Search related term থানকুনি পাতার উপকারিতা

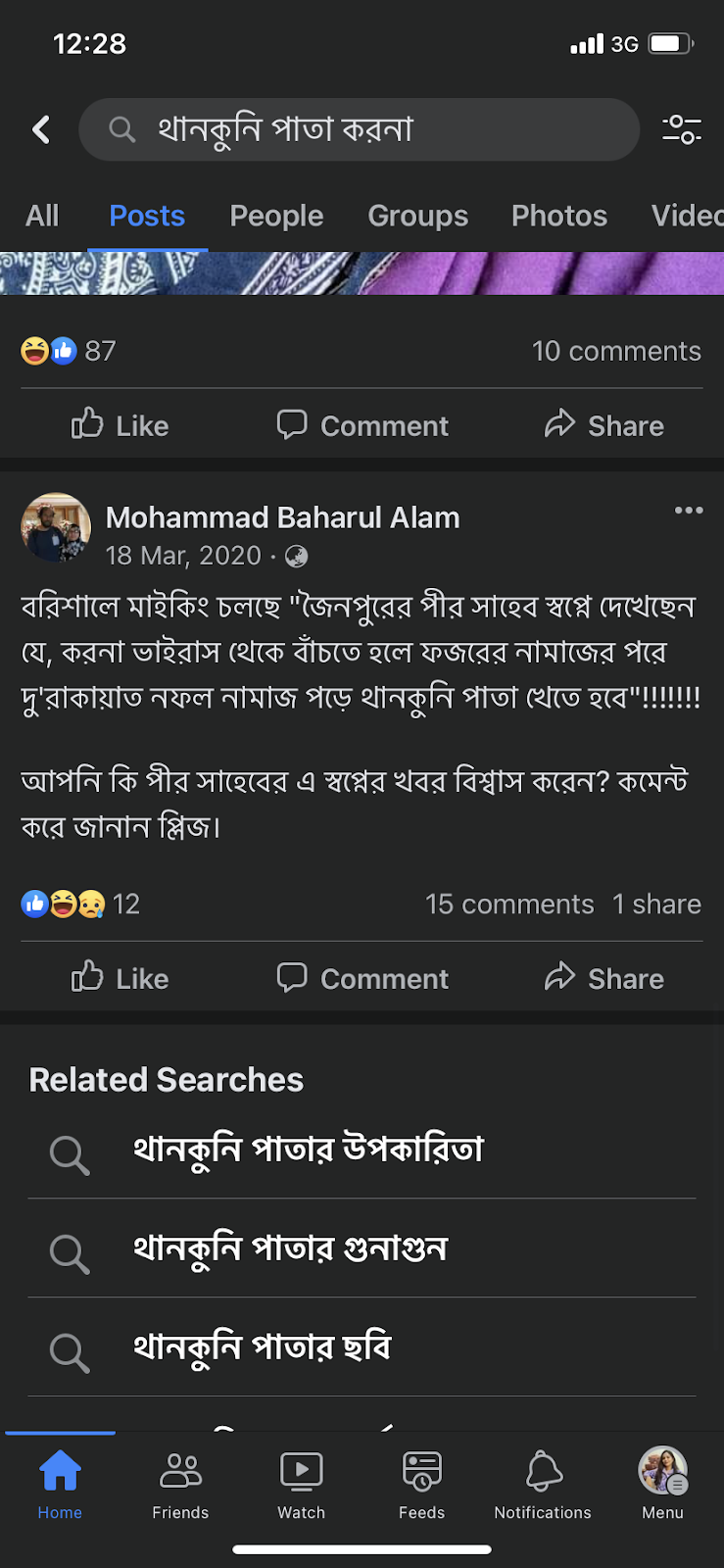point(309,1149)
